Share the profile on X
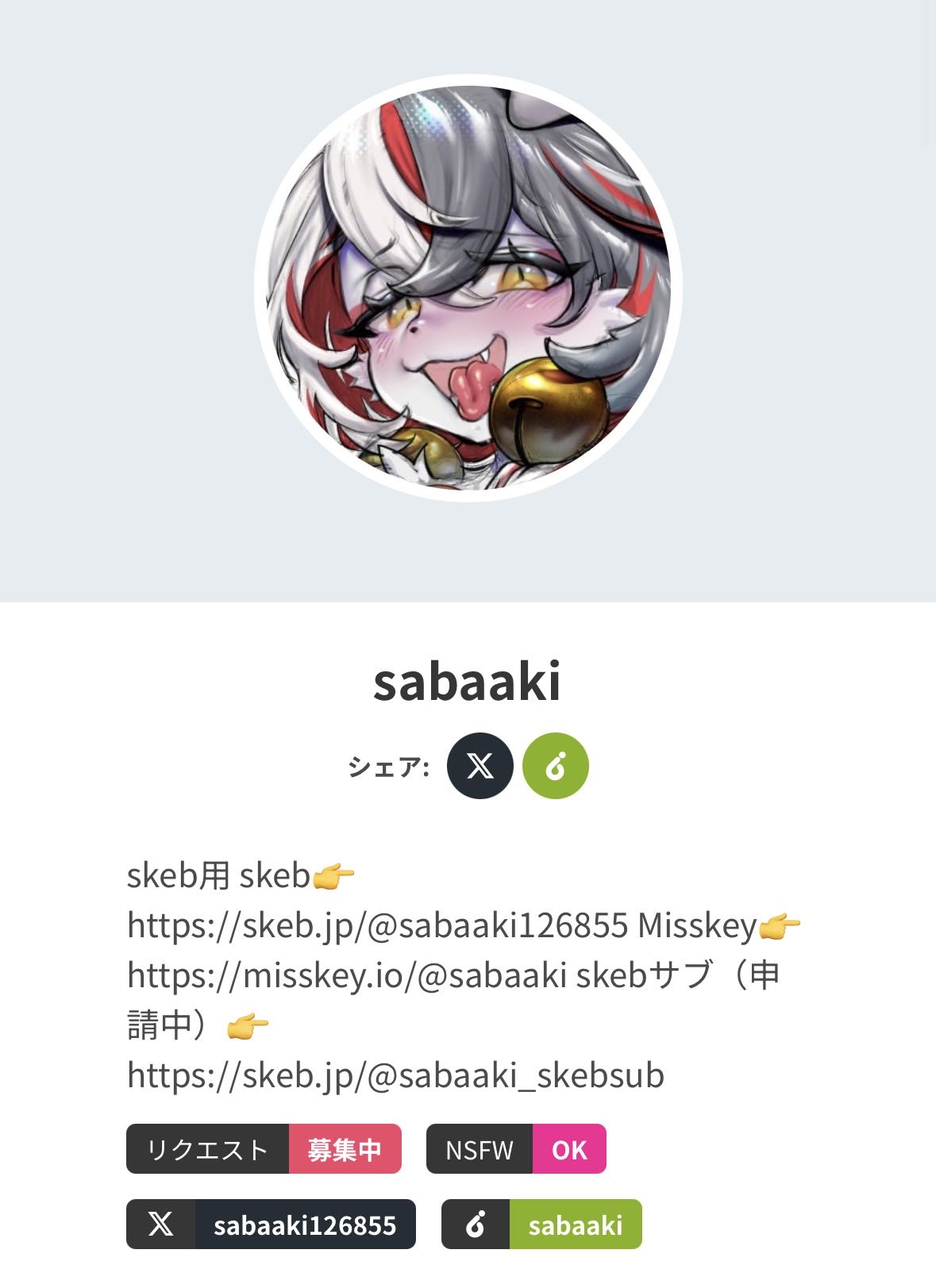 (x=480, y=766)
